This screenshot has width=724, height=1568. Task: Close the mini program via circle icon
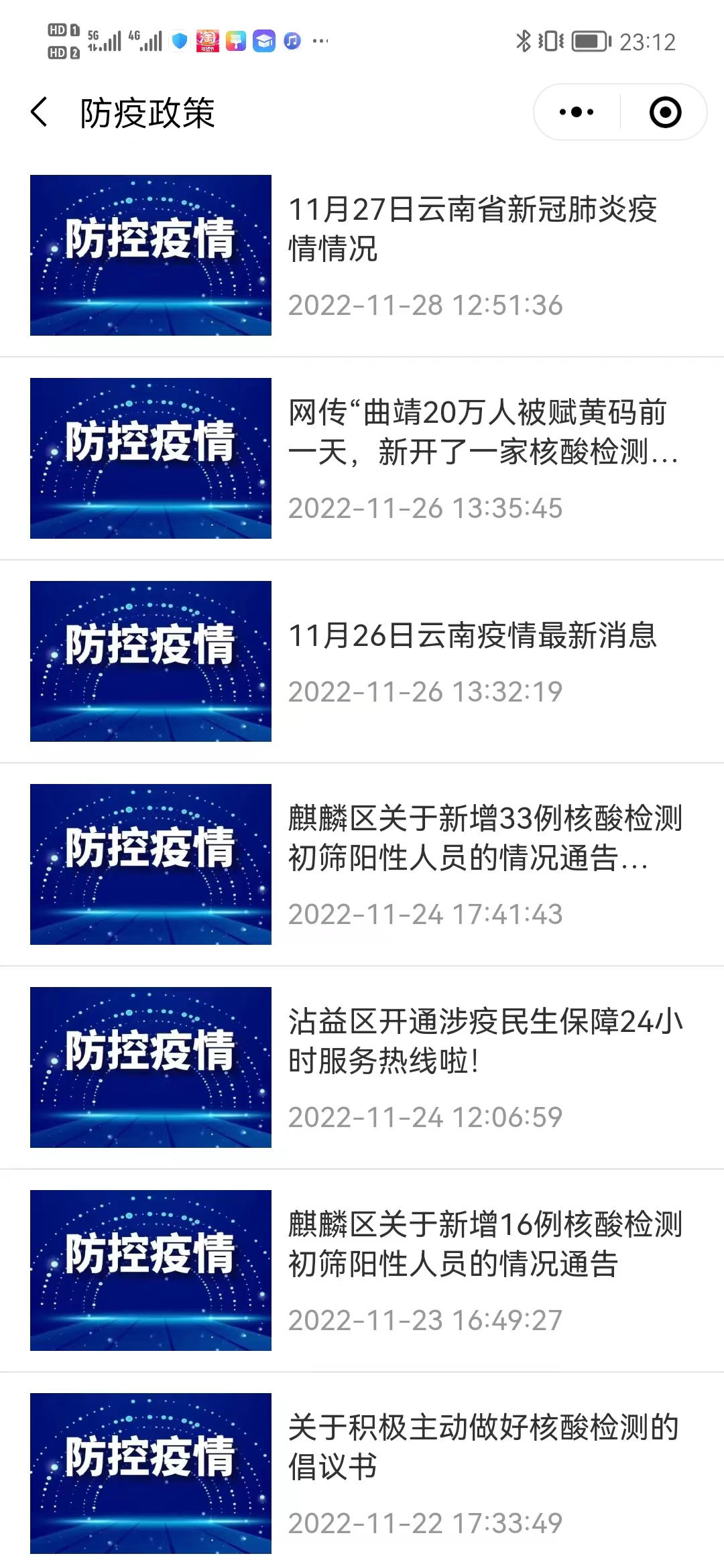coord(665,112)
